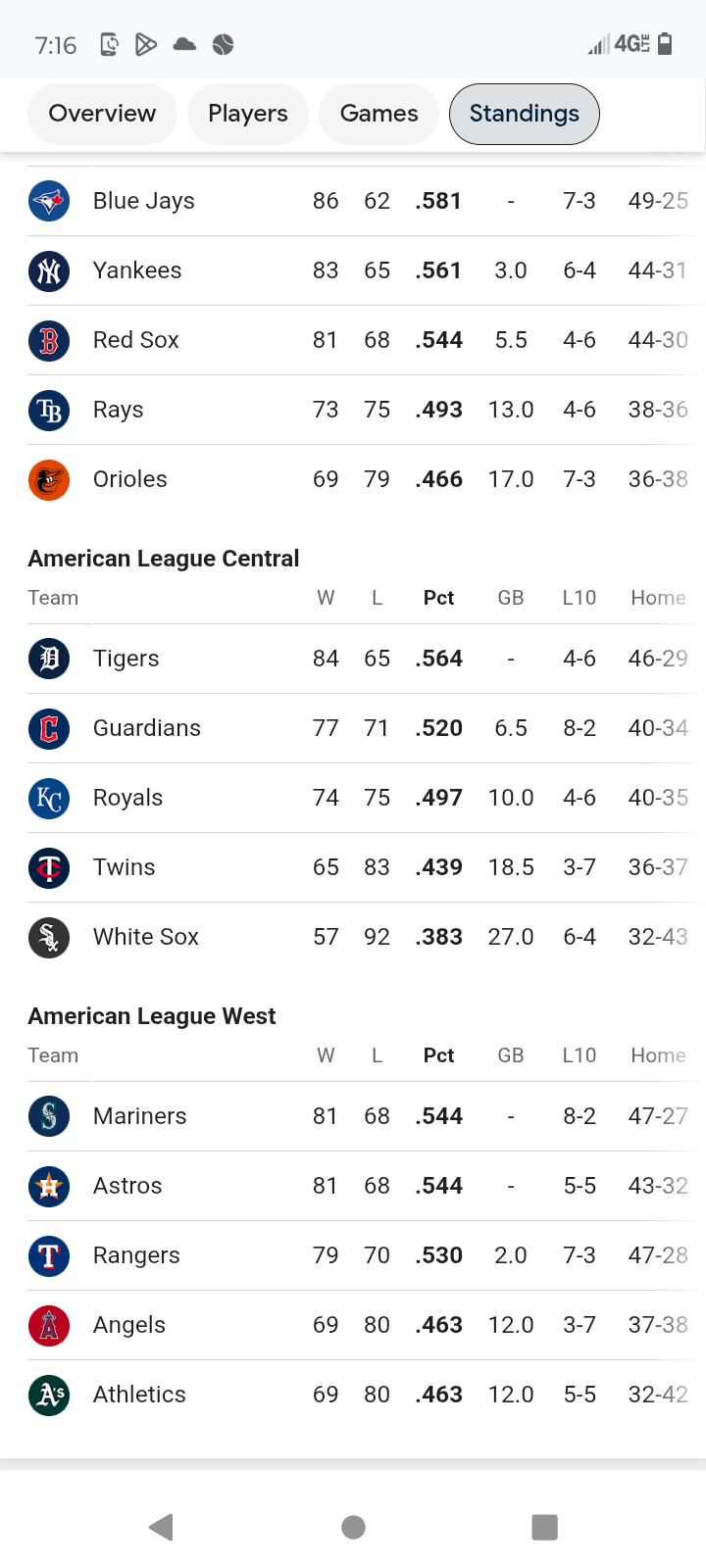View the Red Sox team details
The image size is (706, 1568).
pos(136,340)
